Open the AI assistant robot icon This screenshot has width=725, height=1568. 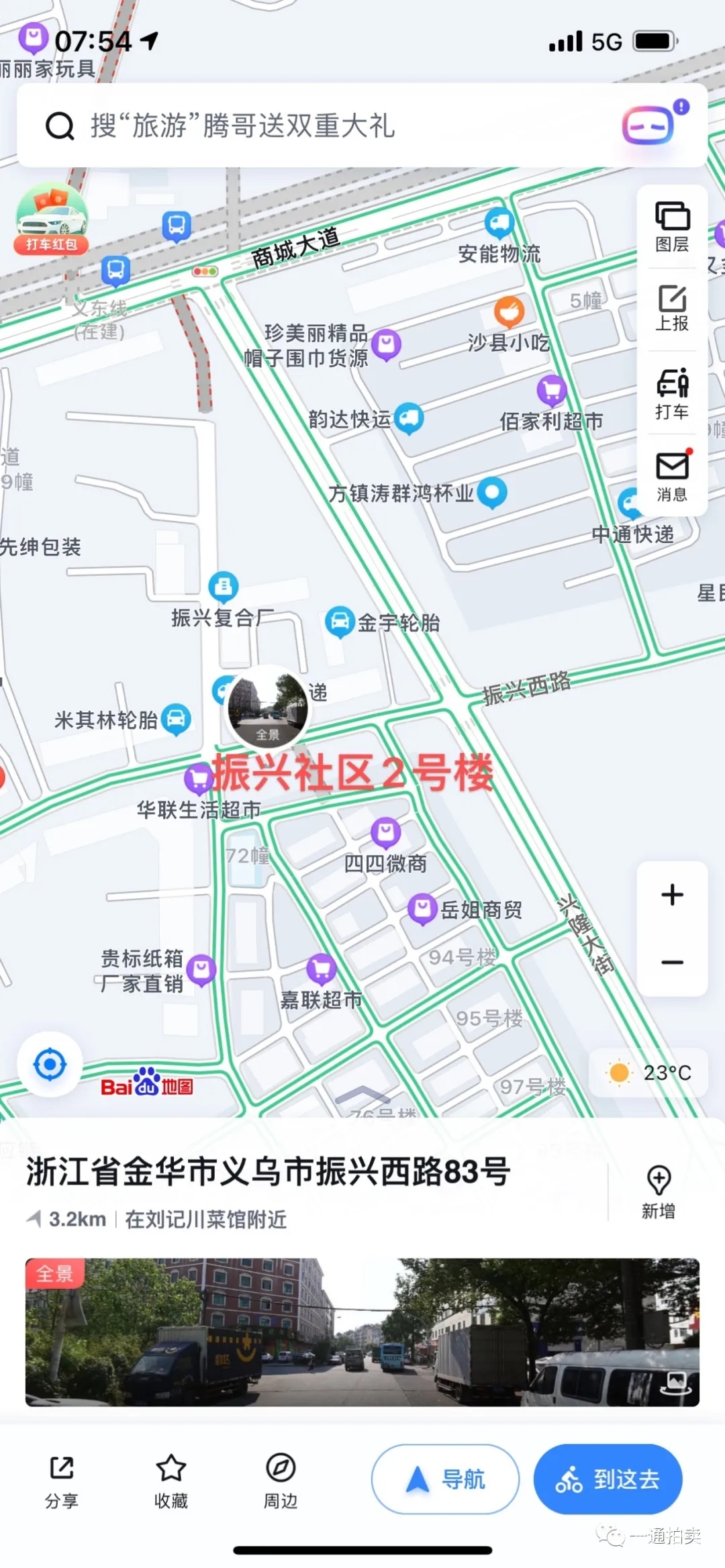point(649,124)
